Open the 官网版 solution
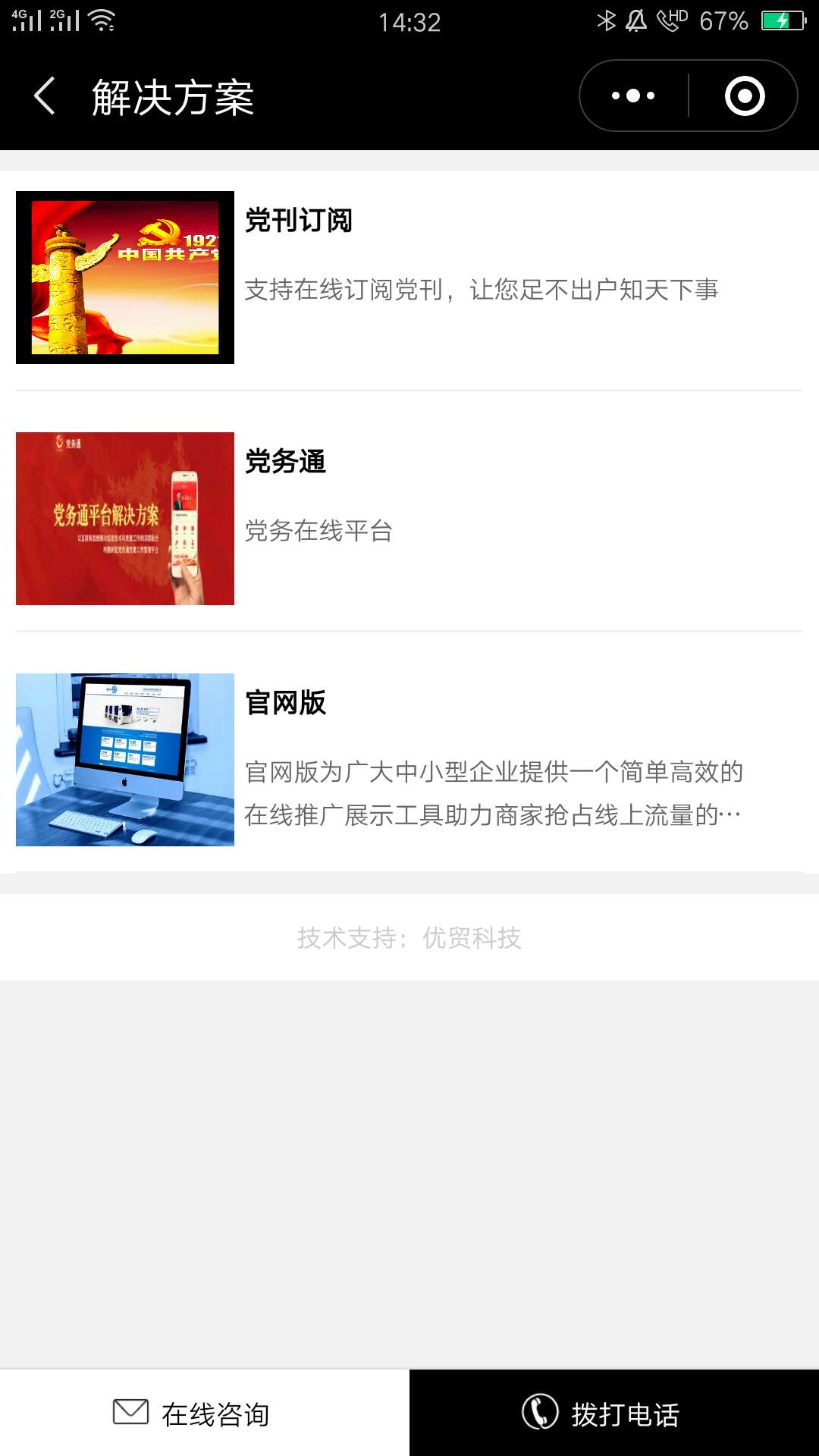819x1456 pixels. tap(409, 760)
